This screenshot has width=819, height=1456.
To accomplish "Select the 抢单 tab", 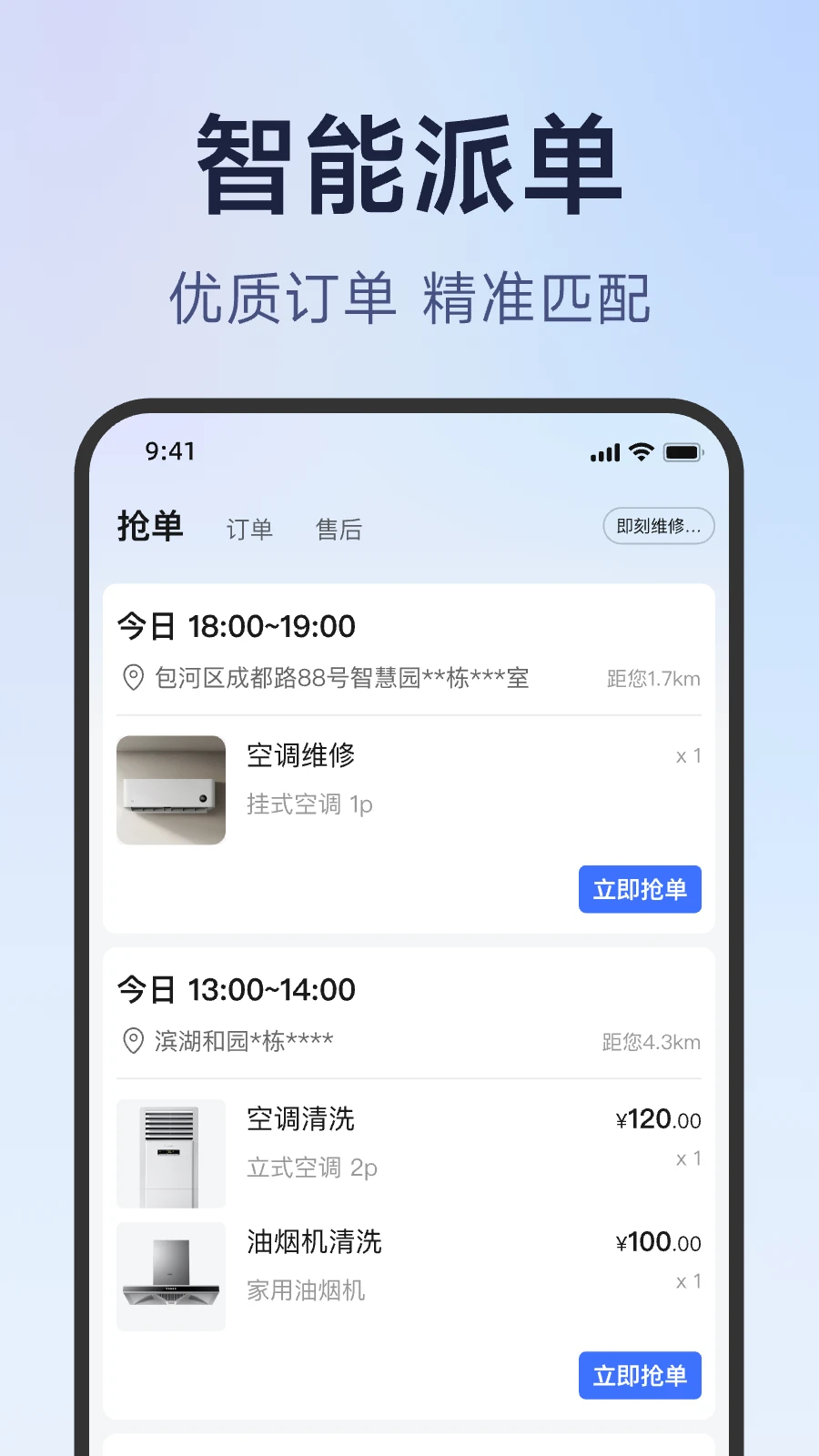I will (151, 527).
